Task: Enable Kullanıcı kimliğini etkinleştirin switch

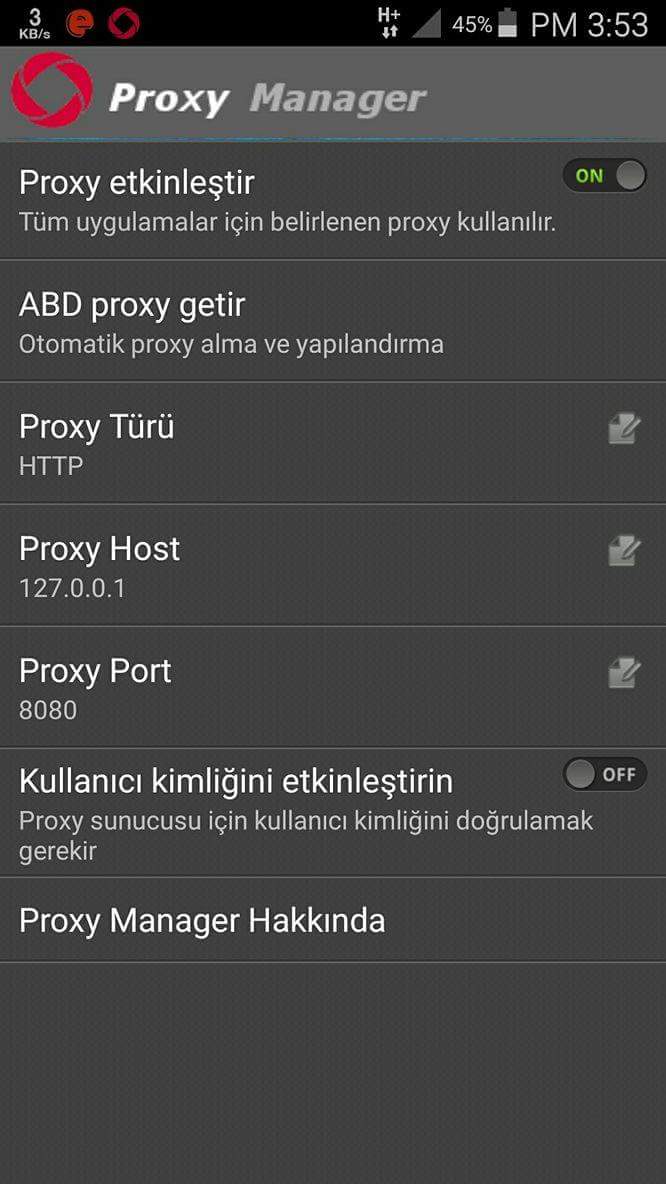Action: point(604,774)
